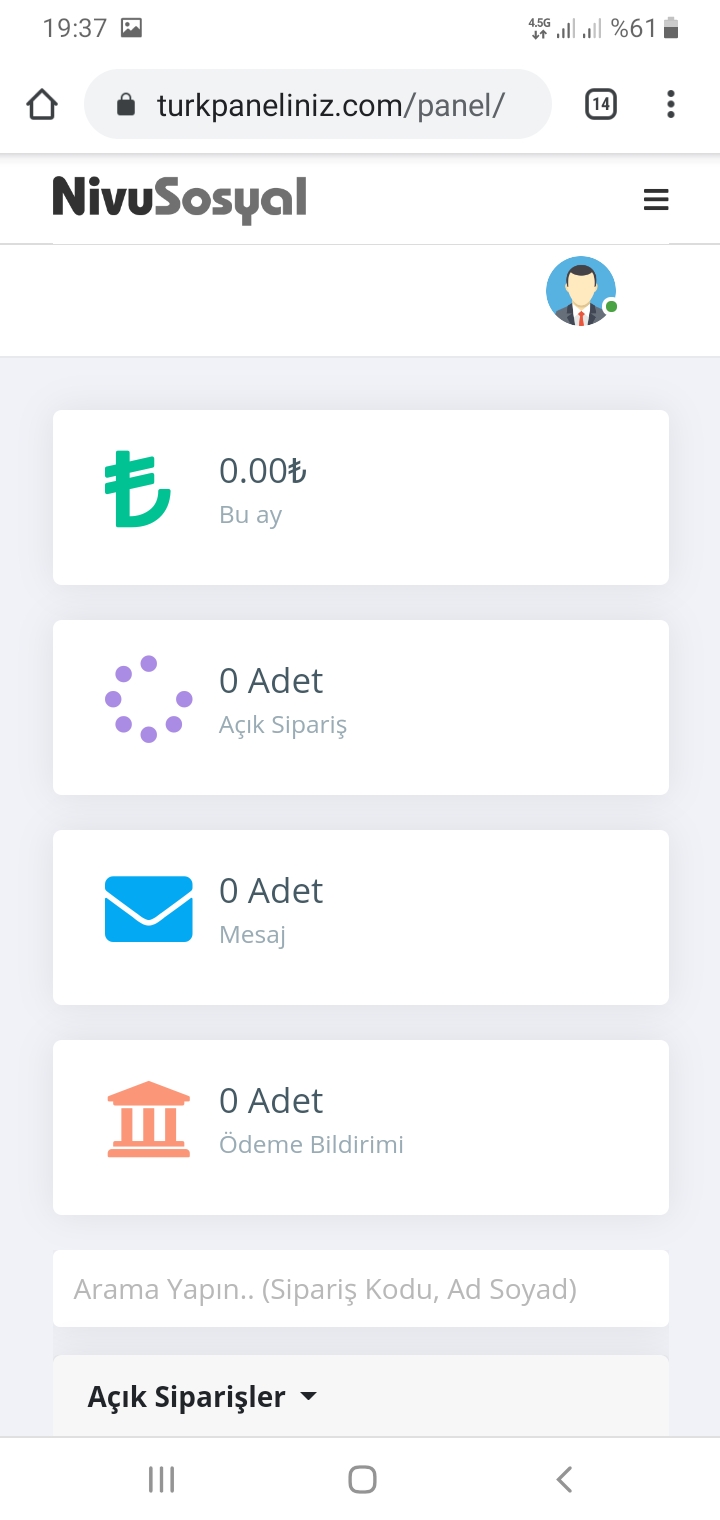Open the recent apps view
Viewport: 720px width, 1520px height.
(161, 1479)
